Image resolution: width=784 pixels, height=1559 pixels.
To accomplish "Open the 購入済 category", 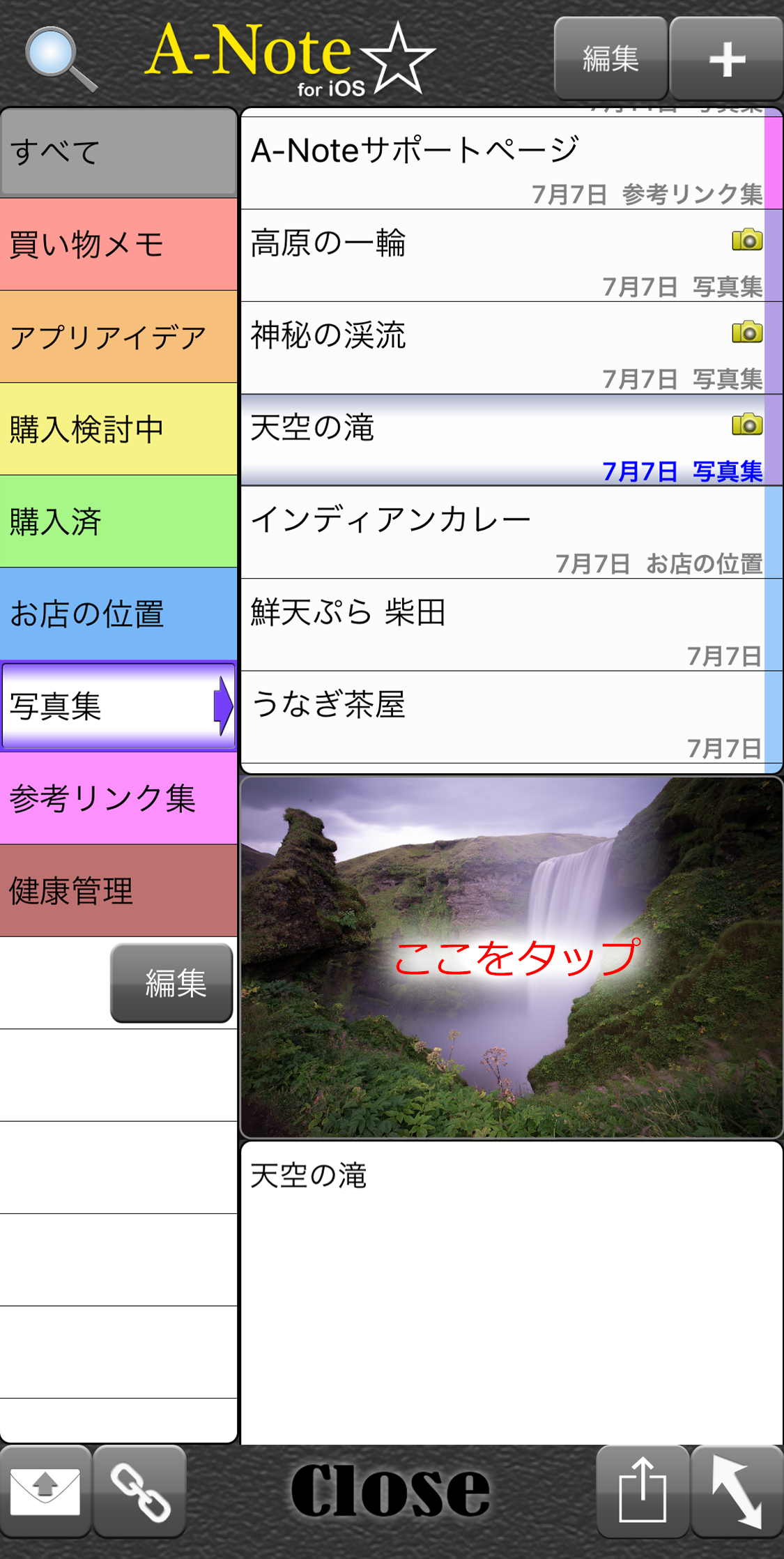I will (118, 522).
